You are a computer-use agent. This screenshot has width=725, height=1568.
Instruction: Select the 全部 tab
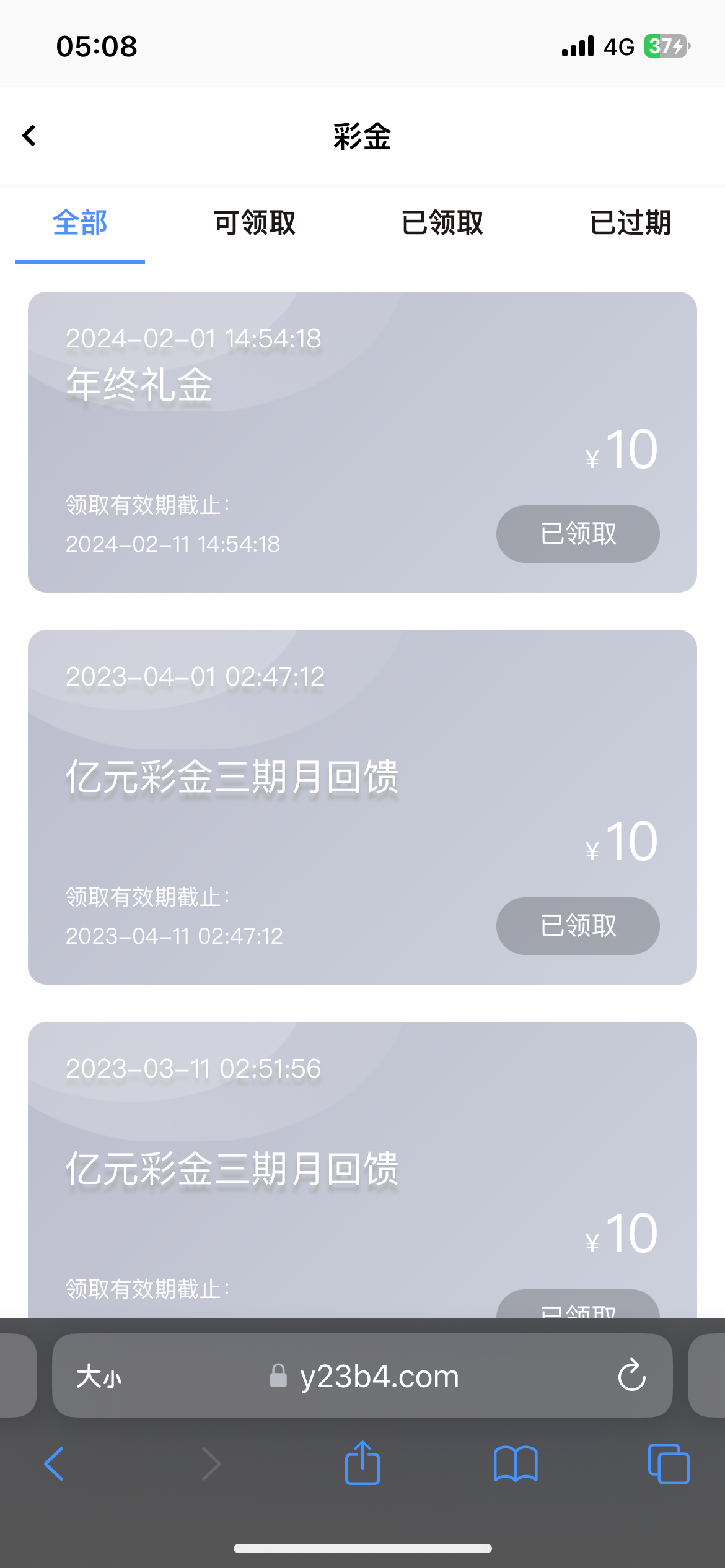(80, 223)
